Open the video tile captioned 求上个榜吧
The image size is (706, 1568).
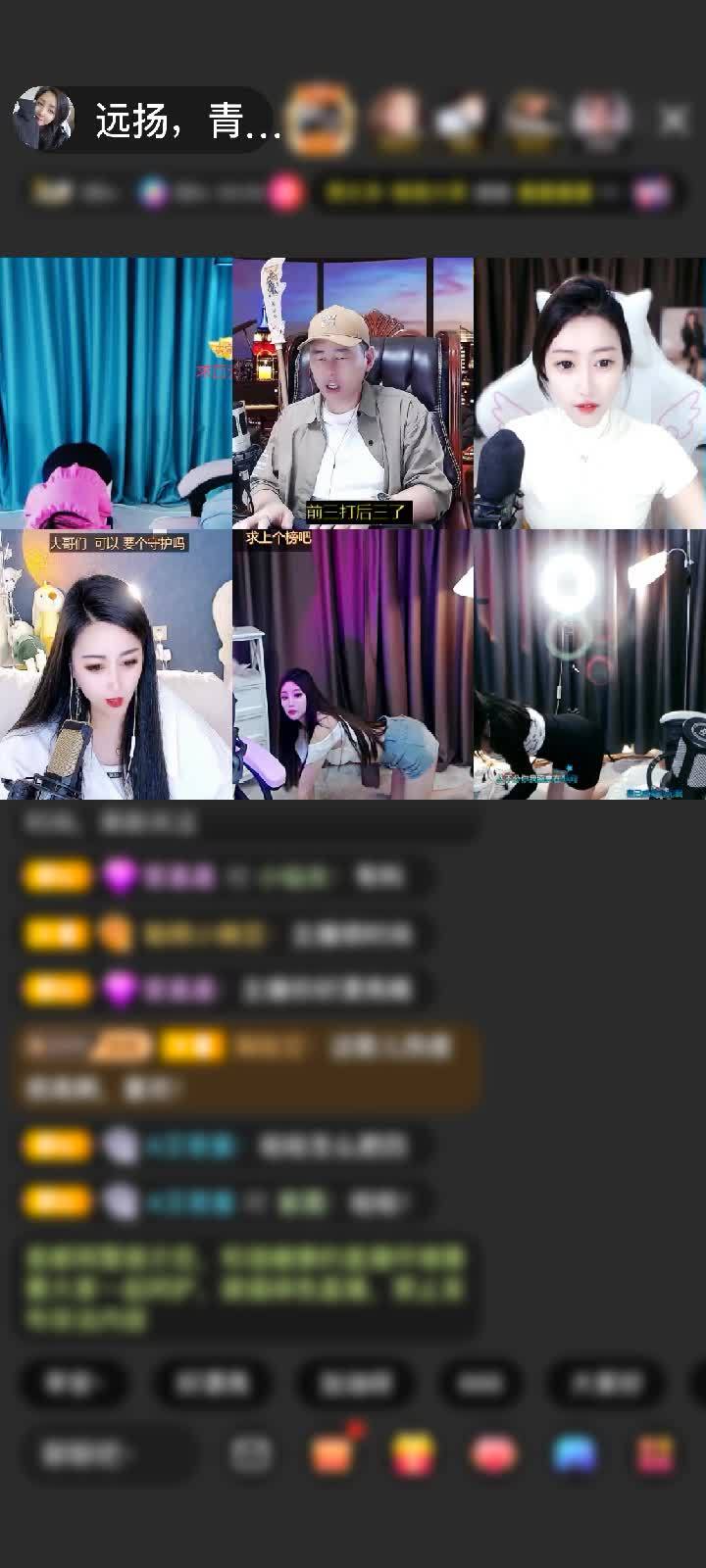(353, 664)
